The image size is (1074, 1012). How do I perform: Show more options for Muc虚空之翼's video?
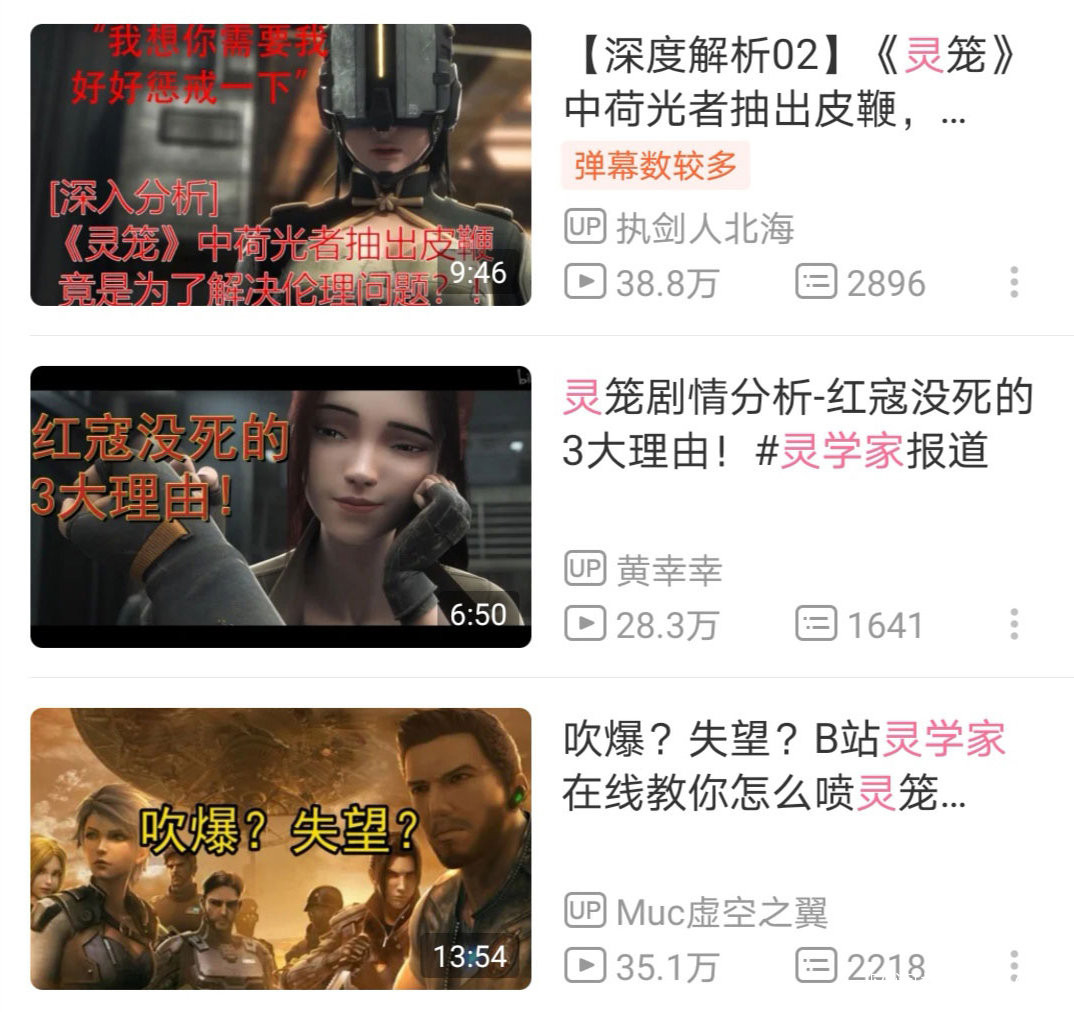coord(1013,966)
